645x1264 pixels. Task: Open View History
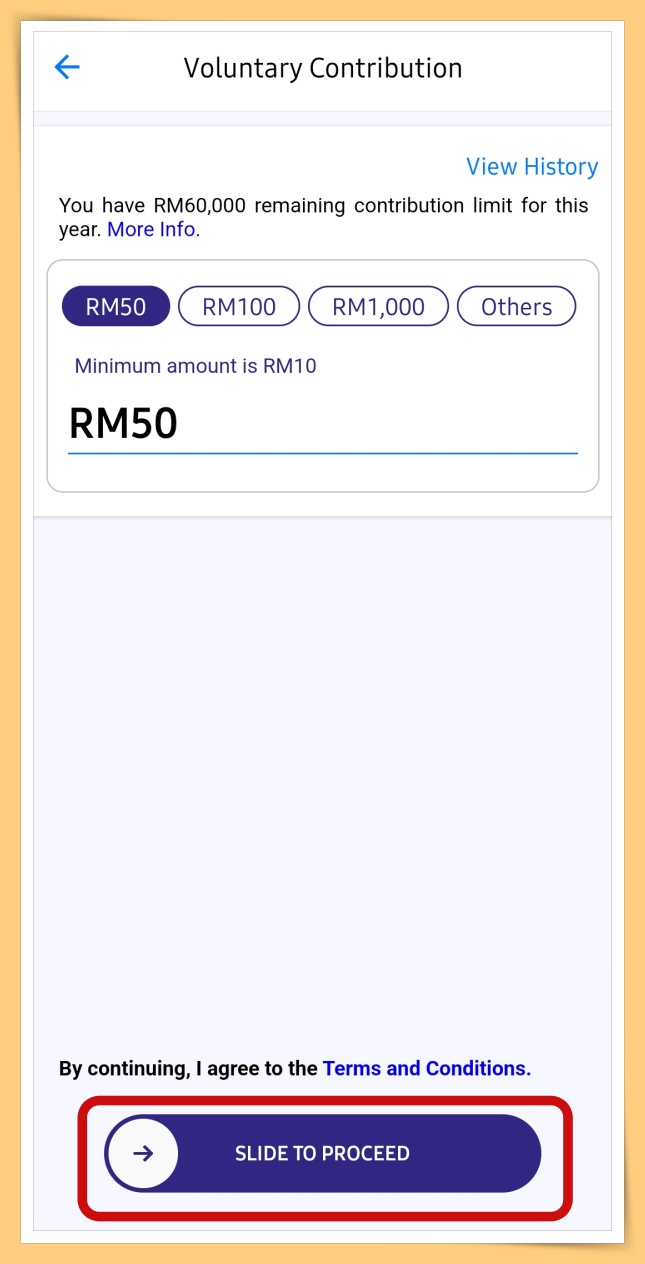tap(532, 167)
